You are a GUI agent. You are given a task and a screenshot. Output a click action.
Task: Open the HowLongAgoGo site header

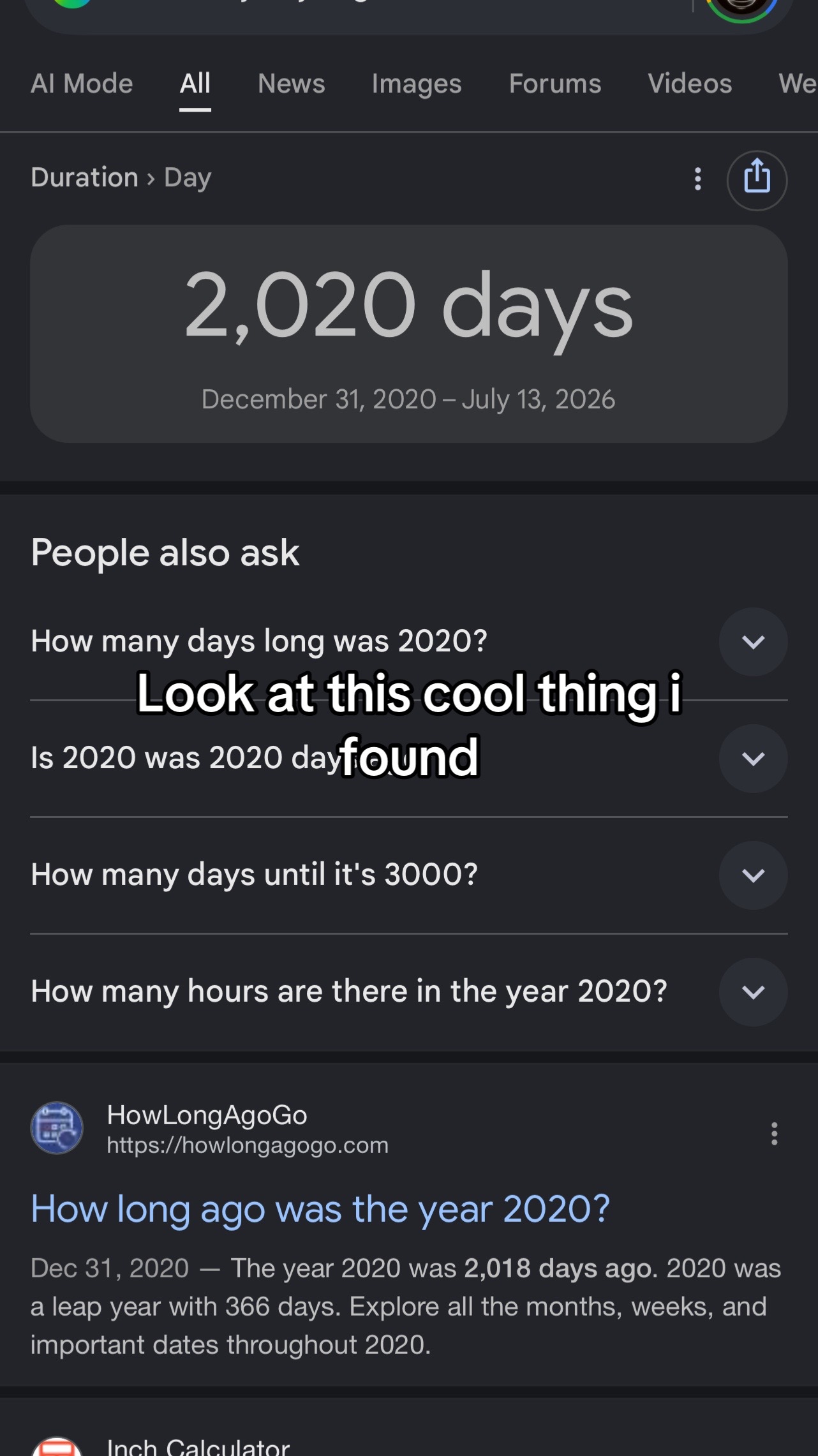click(x=209, y=1129)
